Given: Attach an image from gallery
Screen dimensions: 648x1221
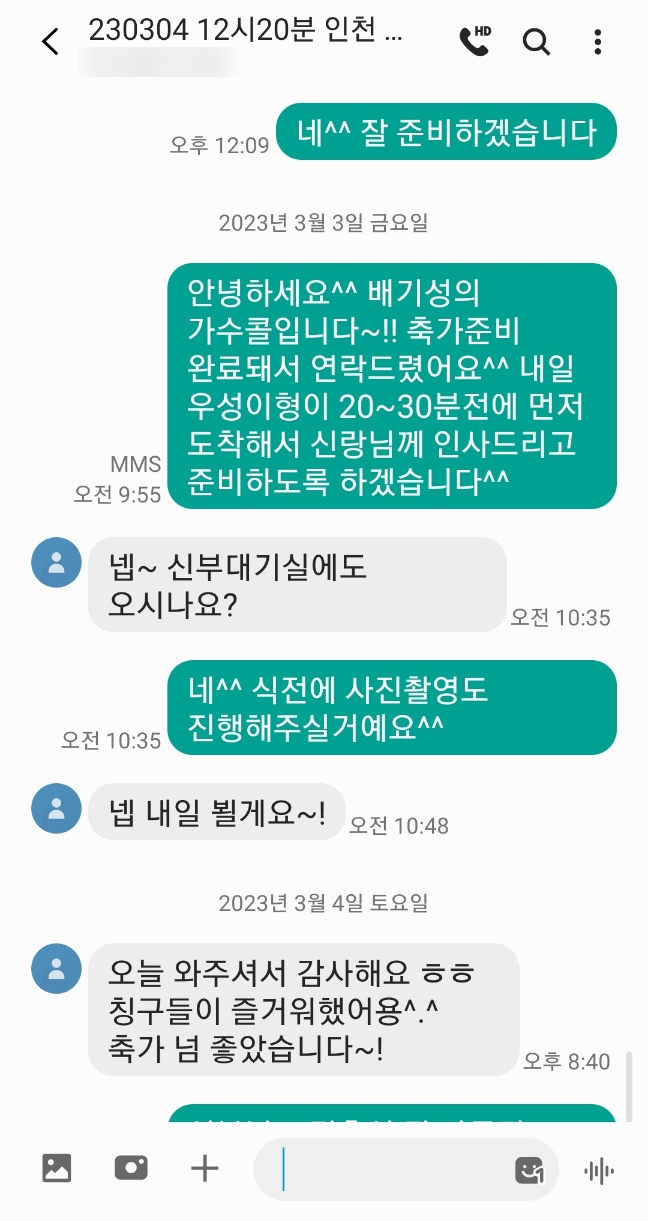Looking at the screenshot, I should click(x=56, y=1167).
